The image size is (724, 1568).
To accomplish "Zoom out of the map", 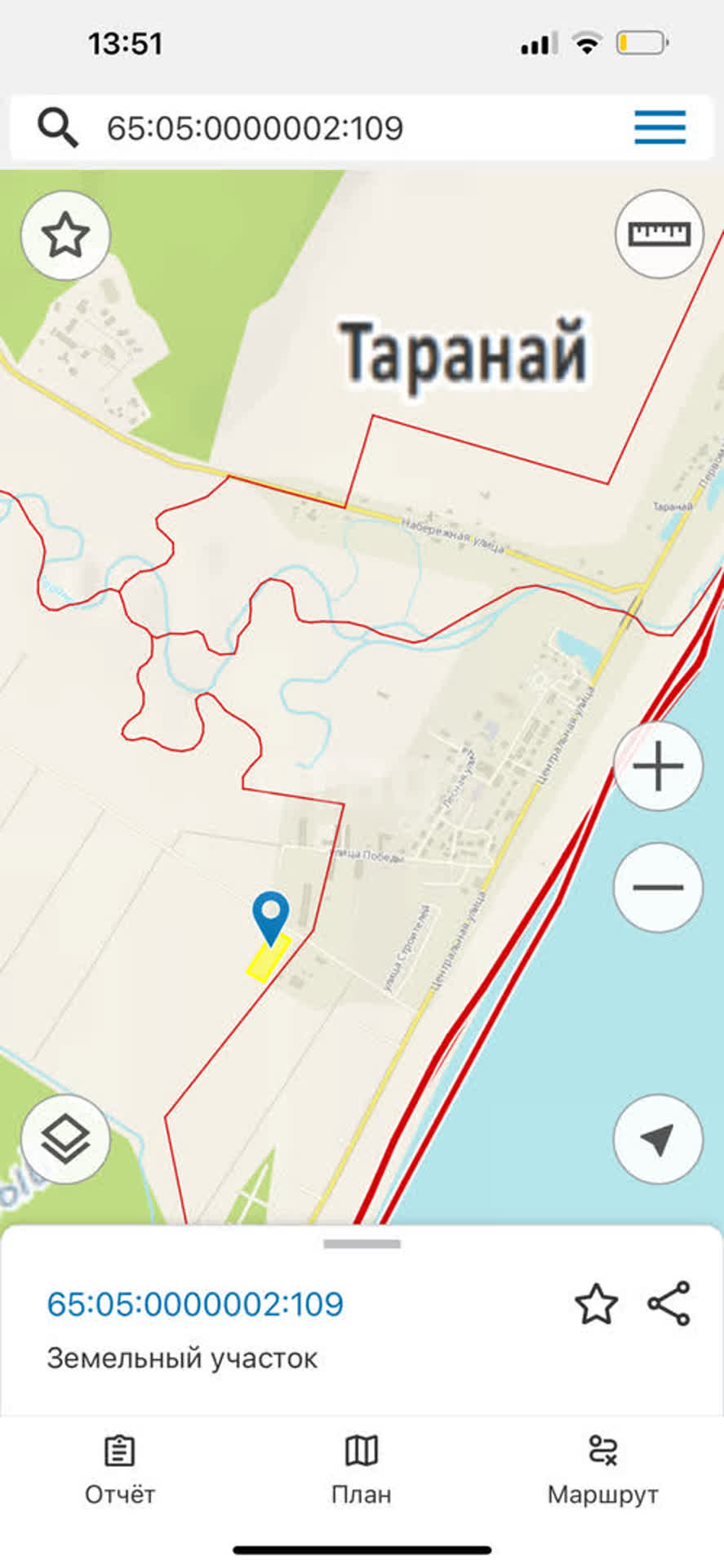I will pos(658,887).
